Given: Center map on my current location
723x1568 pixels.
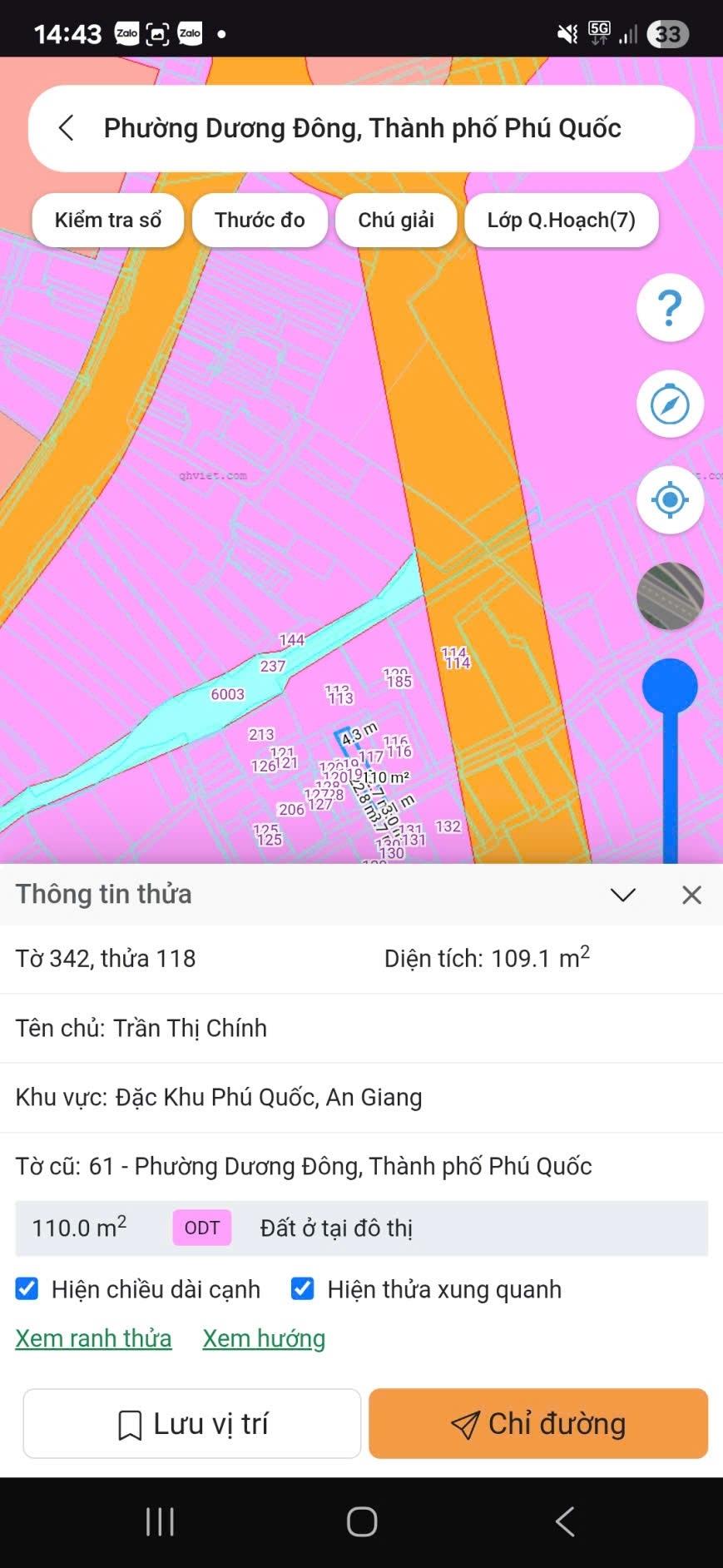Looking at the screenshot, I should coord(670,500).
